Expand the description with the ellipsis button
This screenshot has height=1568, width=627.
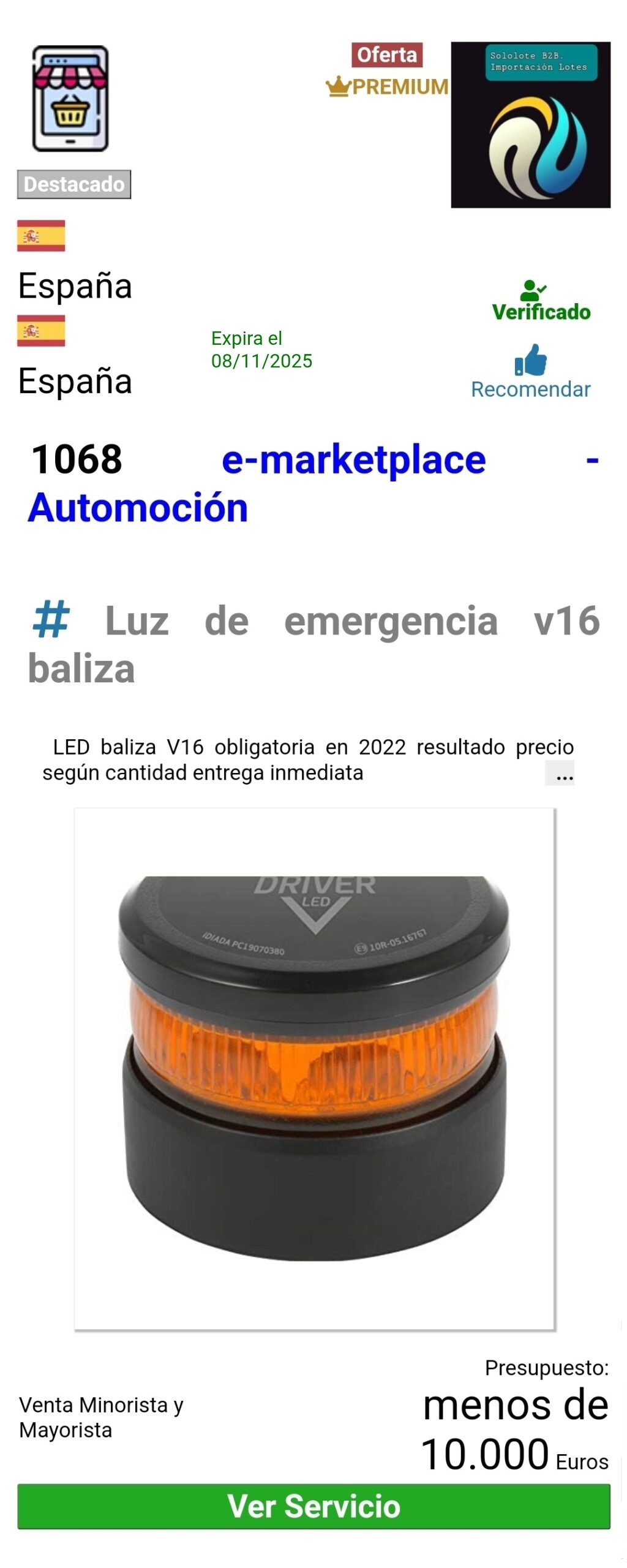[x=559, y=774]
